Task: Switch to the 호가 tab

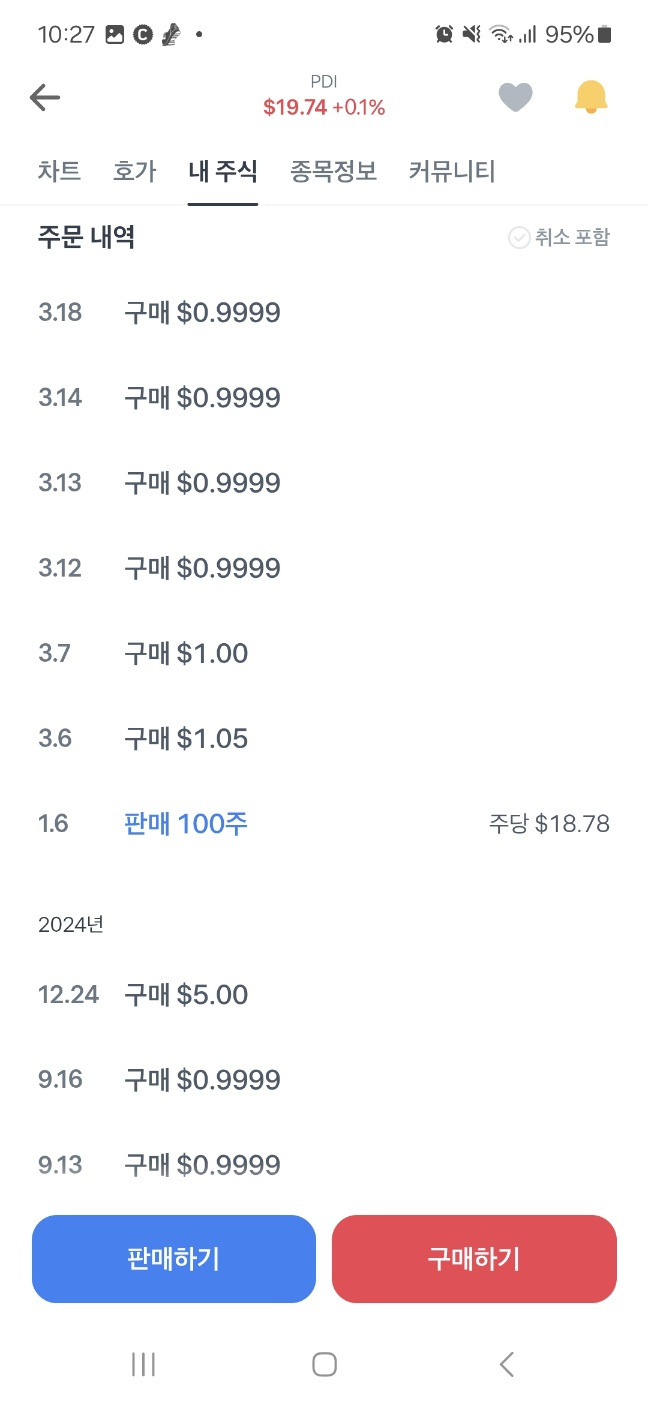Action: point(134,171)
